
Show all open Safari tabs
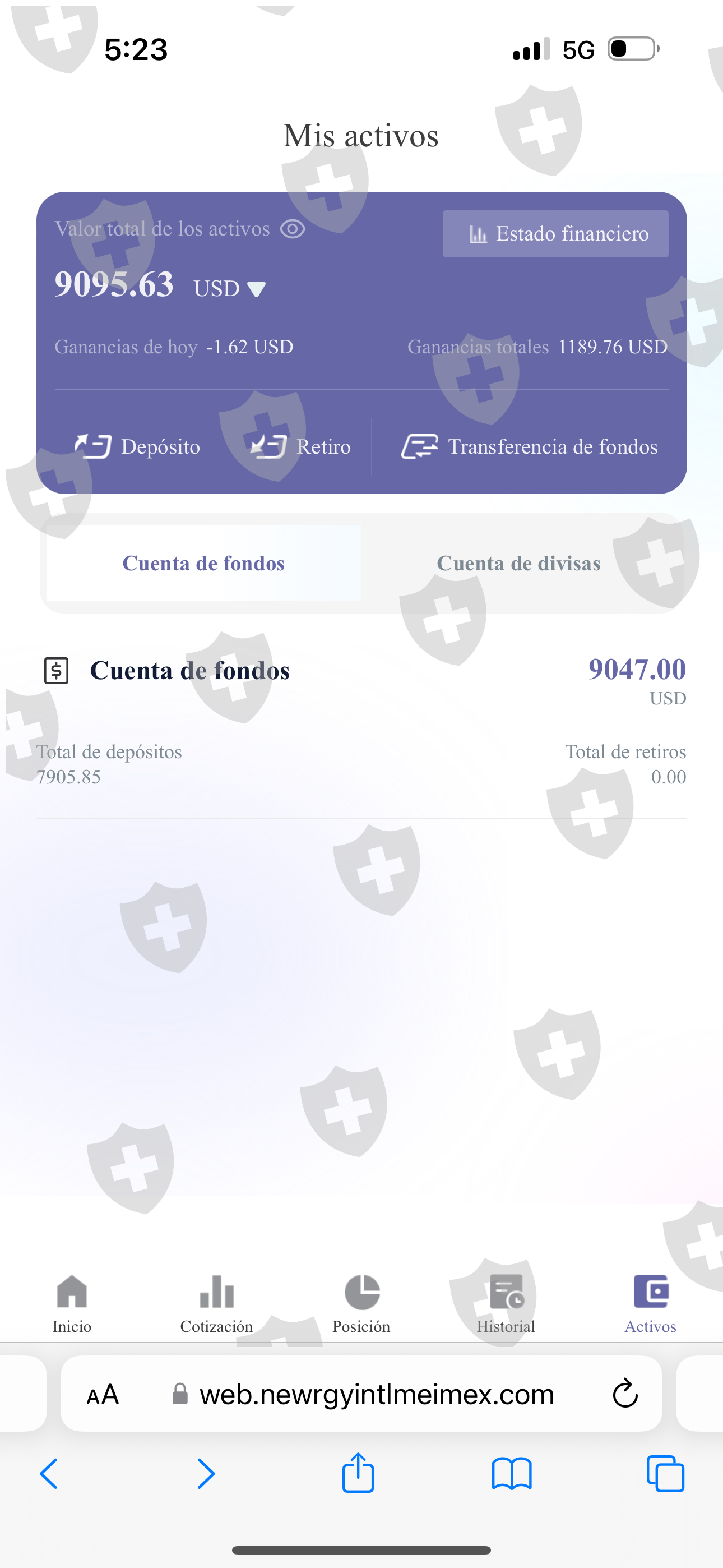665,1474
